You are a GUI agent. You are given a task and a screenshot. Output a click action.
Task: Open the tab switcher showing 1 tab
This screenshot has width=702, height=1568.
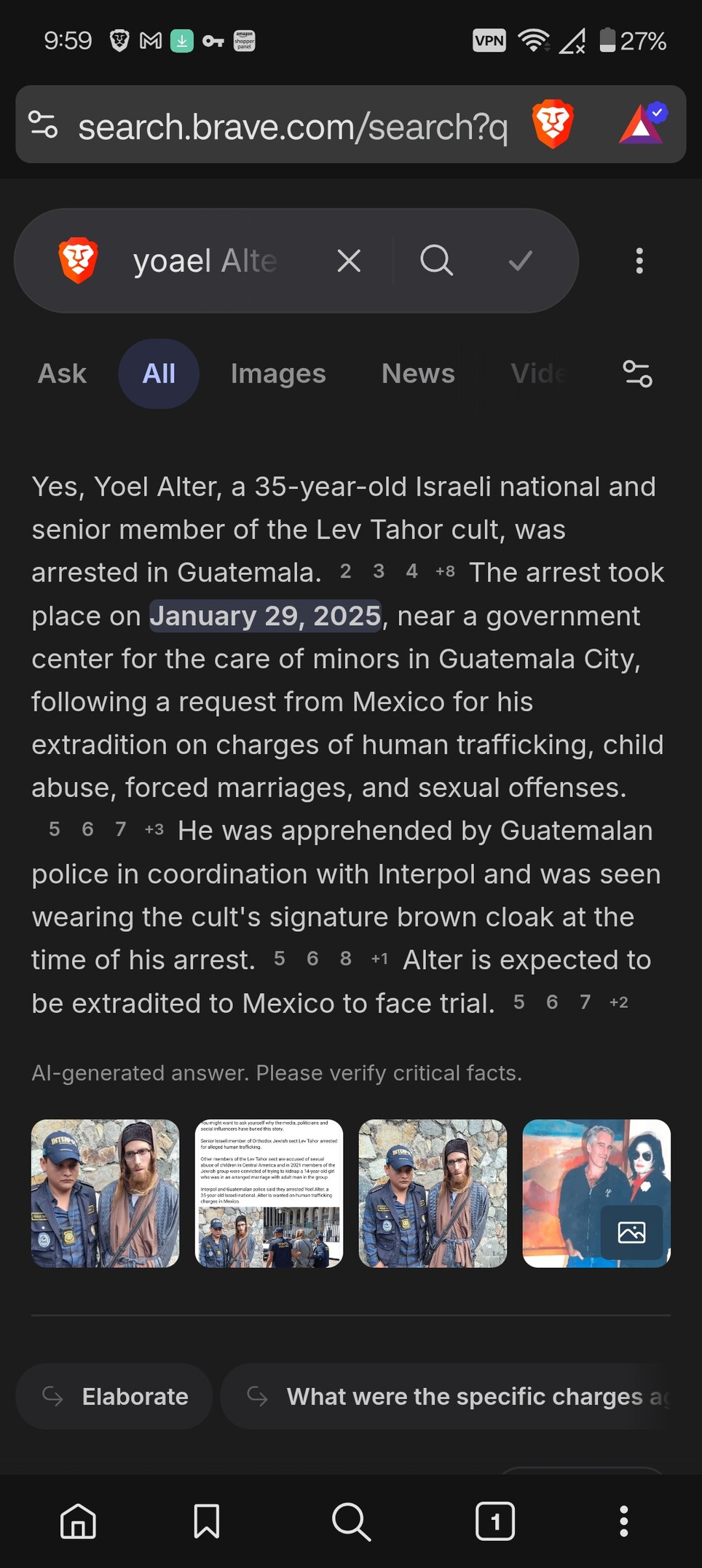coord(495,1521)
